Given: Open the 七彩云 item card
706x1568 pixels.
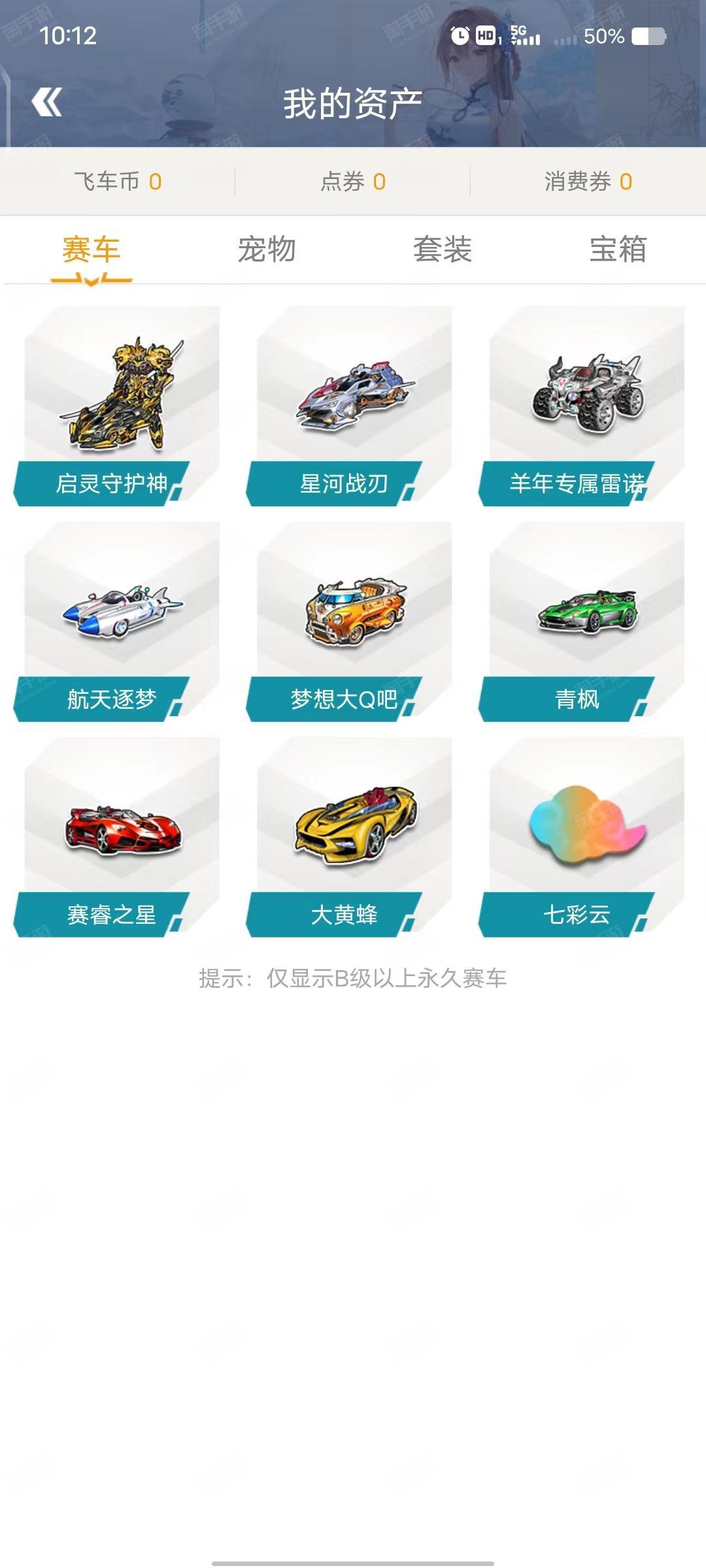Looking at the screenshot, I should (582, 838).
